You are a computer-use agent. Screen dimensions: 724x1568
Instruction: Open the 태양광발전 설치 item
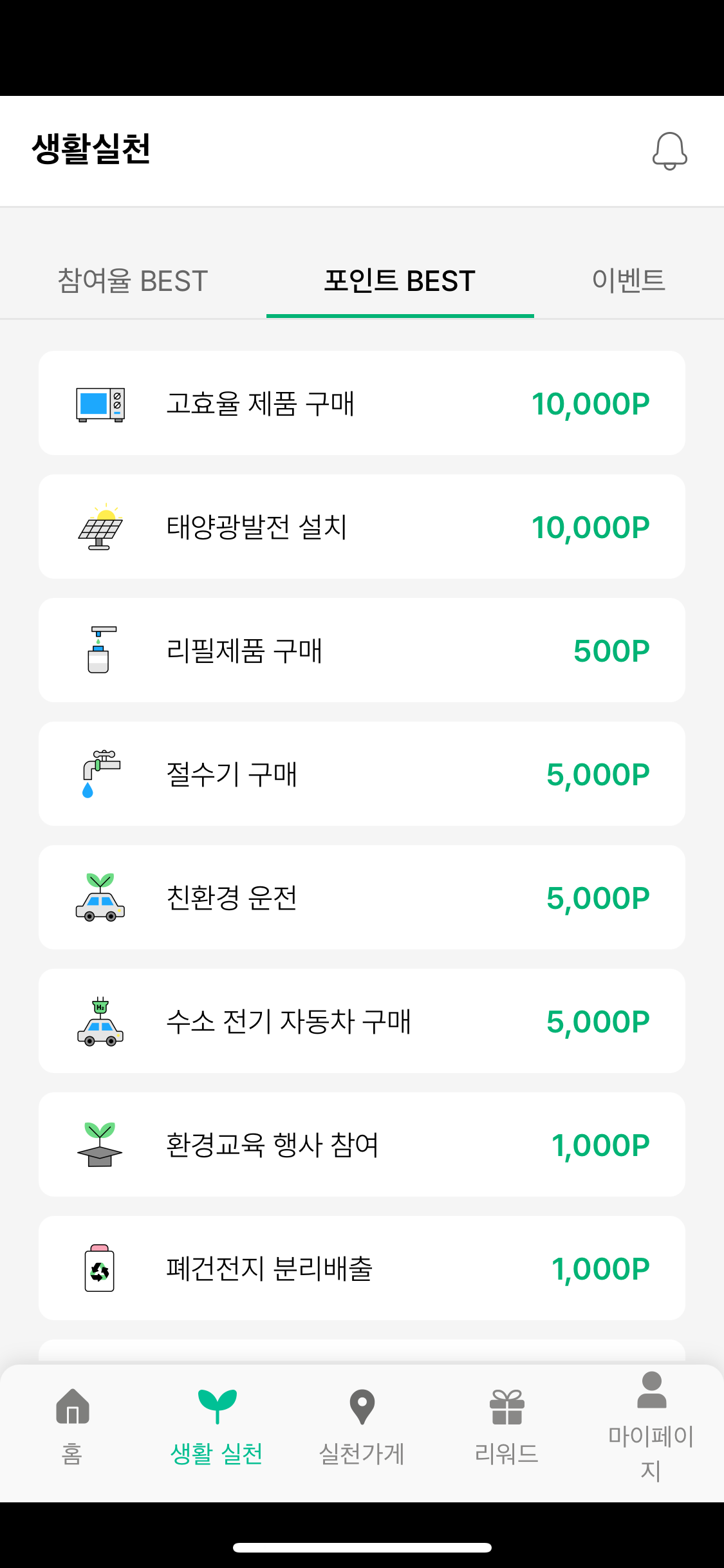point(362,527)
